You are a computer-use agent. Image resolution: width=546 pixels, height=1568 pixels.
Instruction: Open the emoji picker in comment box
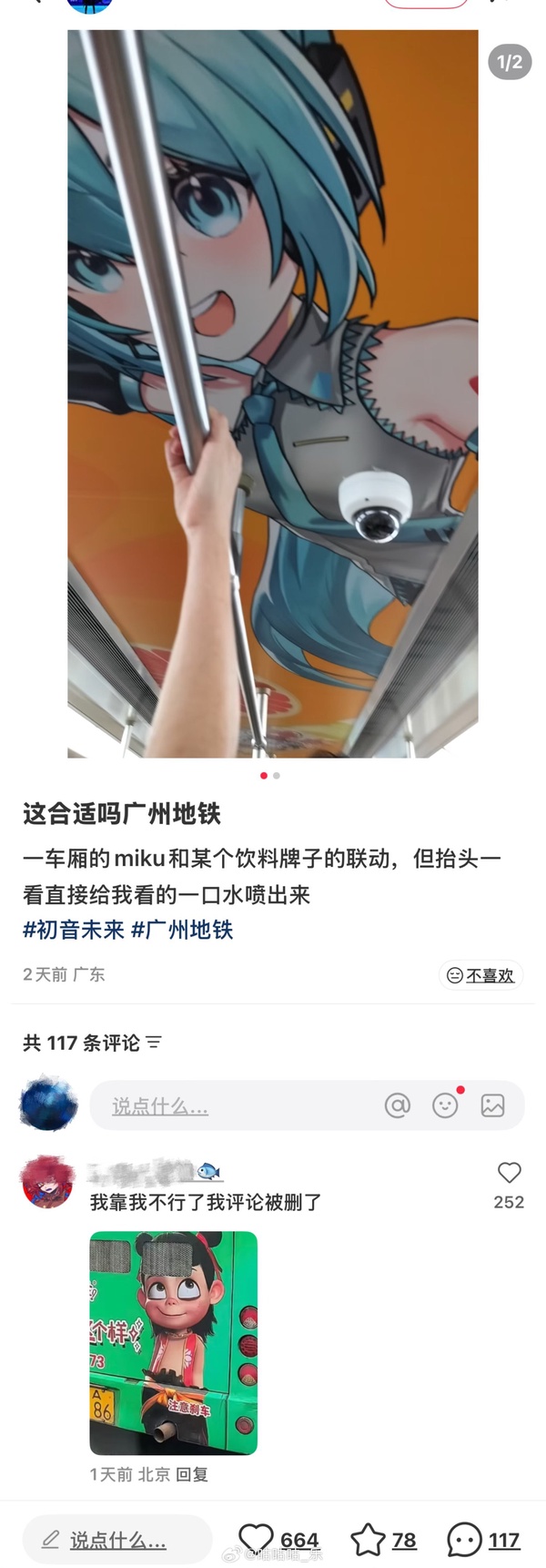(445, 1105)
